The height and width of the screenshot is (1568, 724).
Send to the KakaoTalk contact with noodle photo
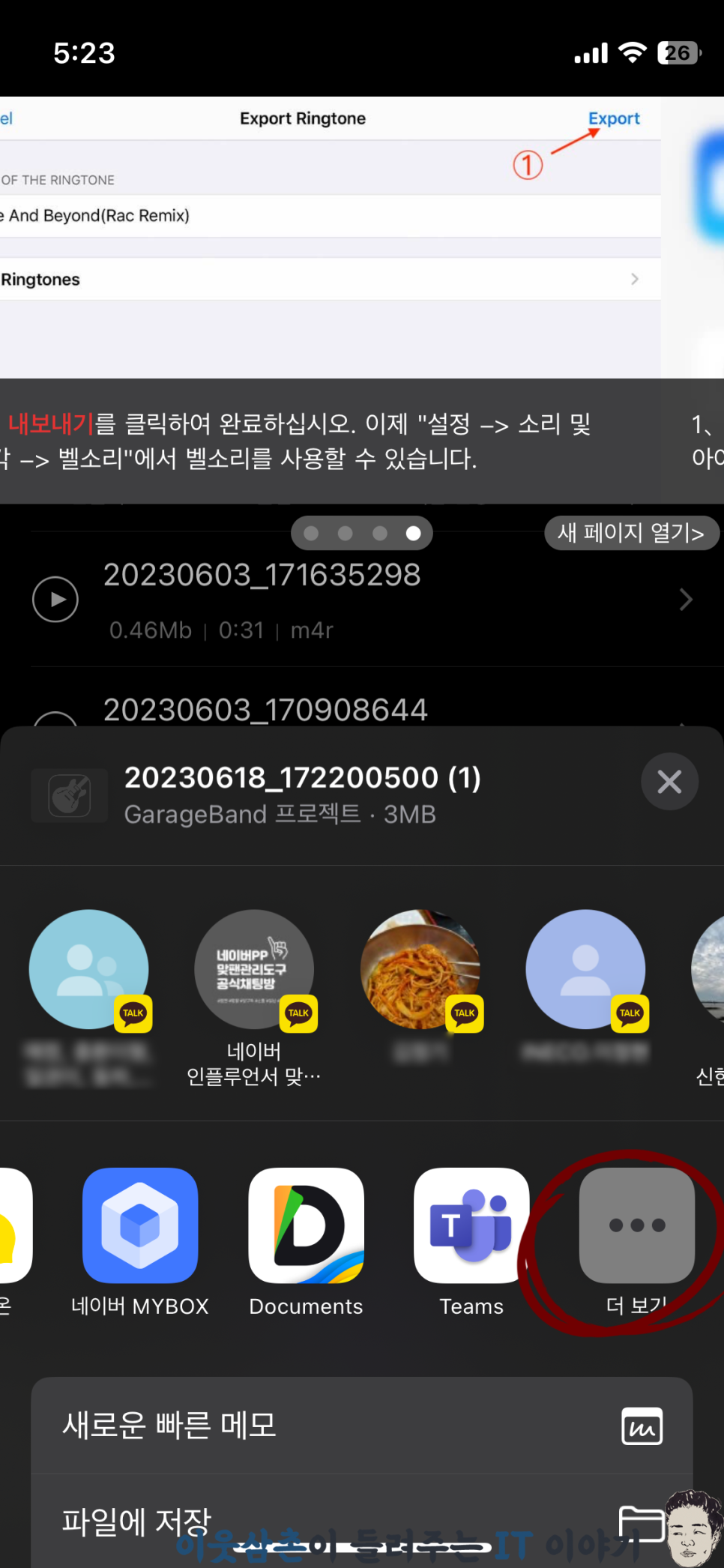click(420, 970)
